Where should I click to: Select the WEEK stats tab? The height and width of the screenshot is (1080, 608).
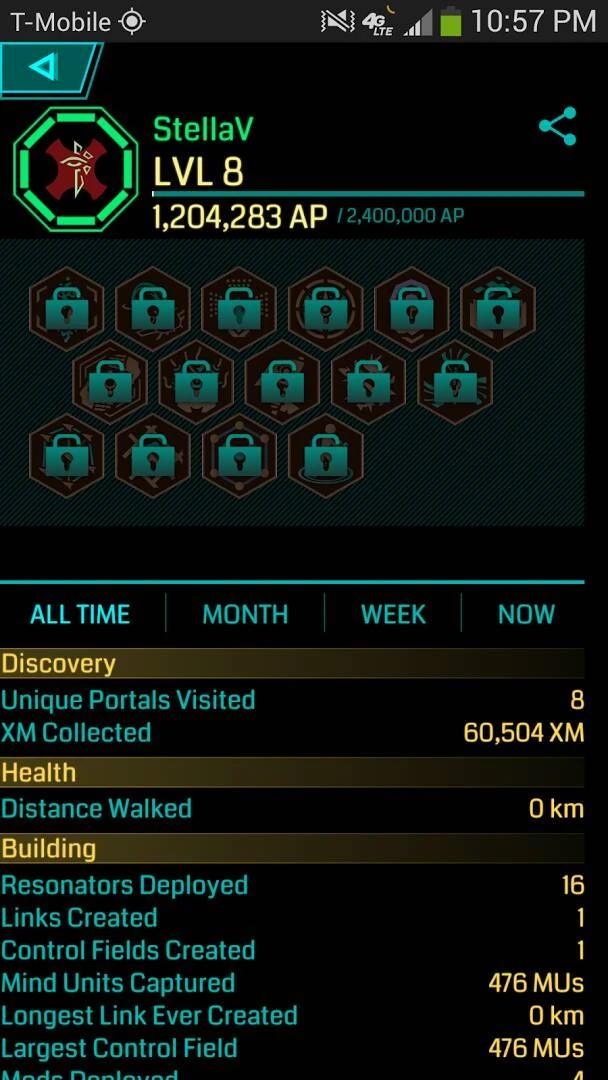click(393, 614)
